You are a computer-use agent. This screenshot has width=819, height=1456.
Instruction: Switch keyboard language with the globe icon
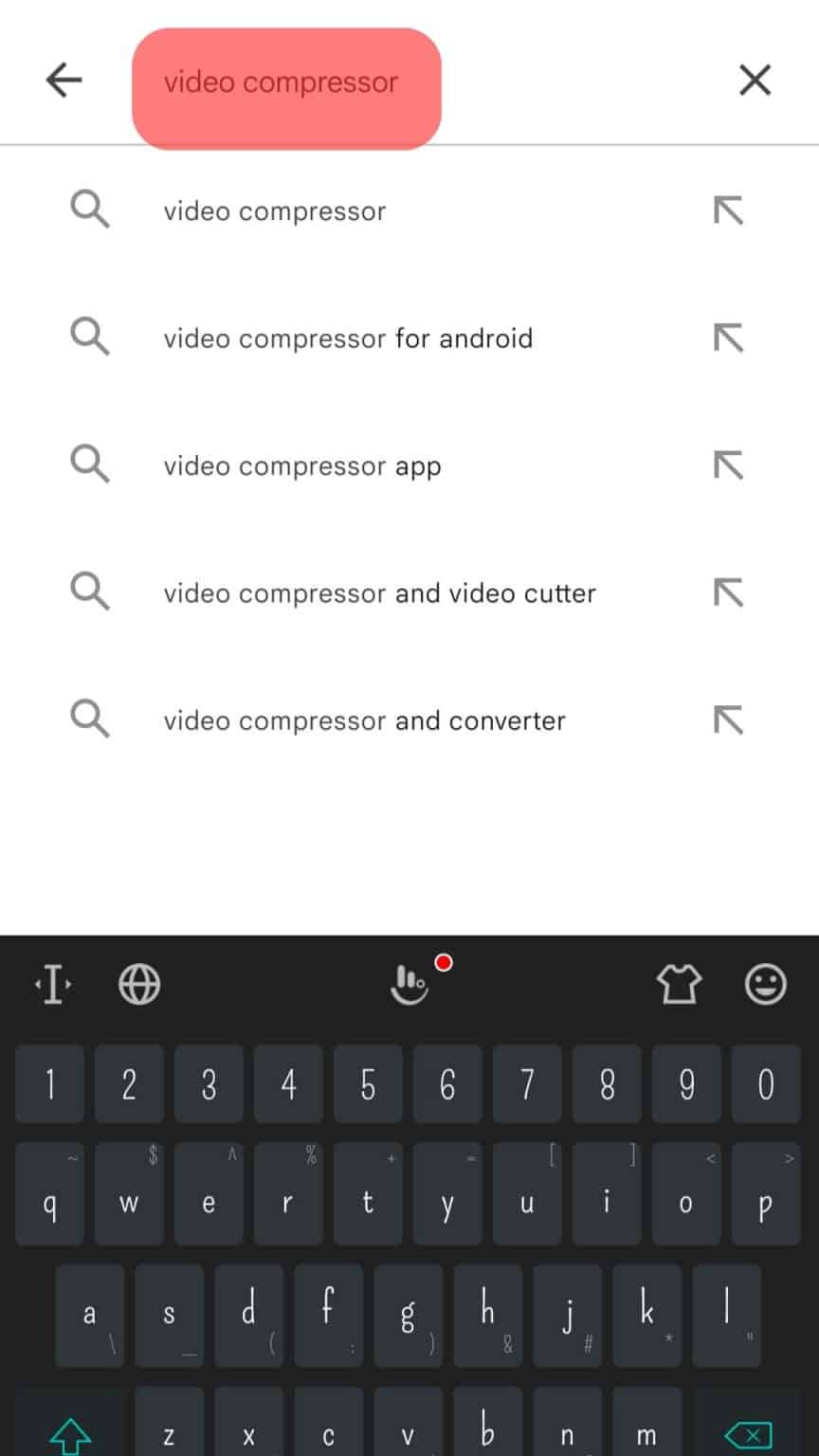[138, 984]
